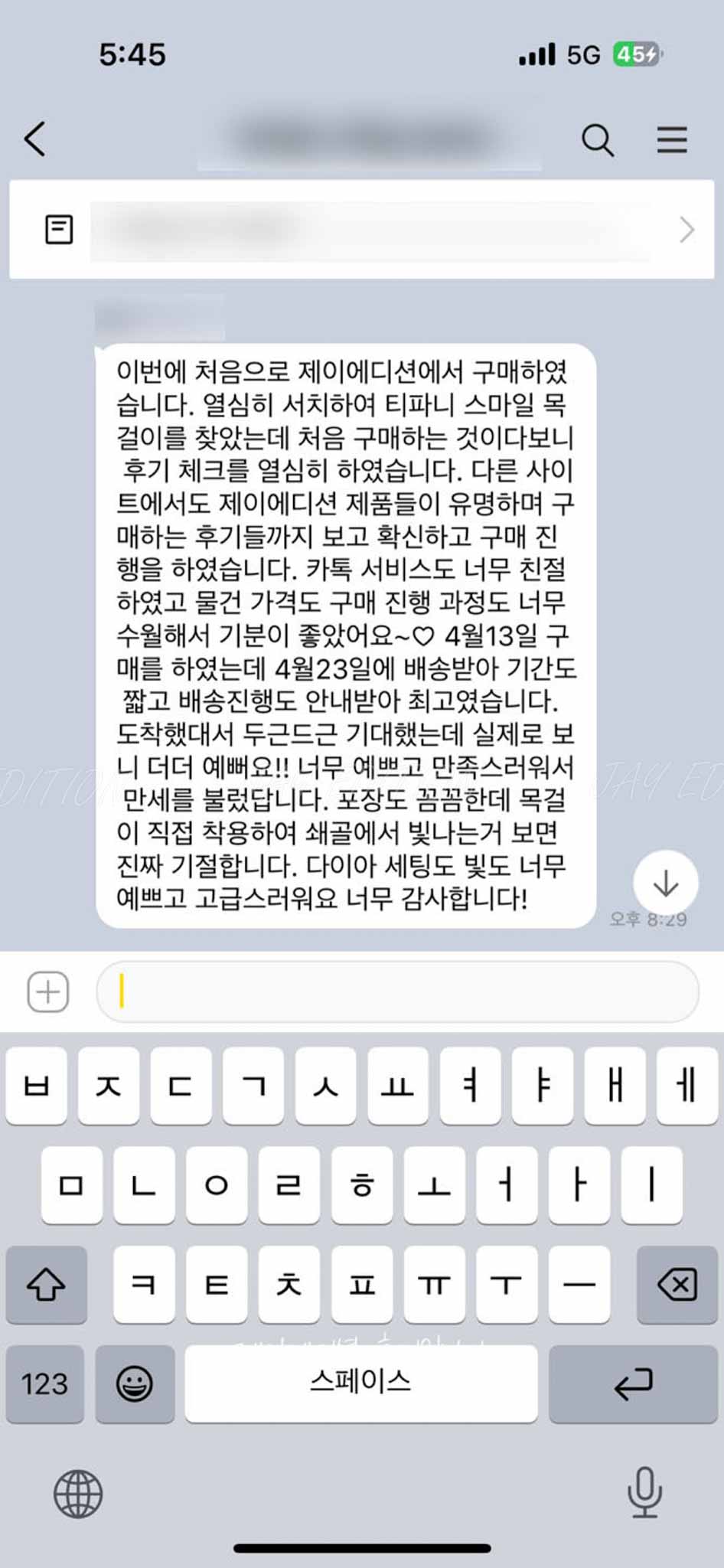
Task: Jump to the latest message arrow
Action: [665, 883]
